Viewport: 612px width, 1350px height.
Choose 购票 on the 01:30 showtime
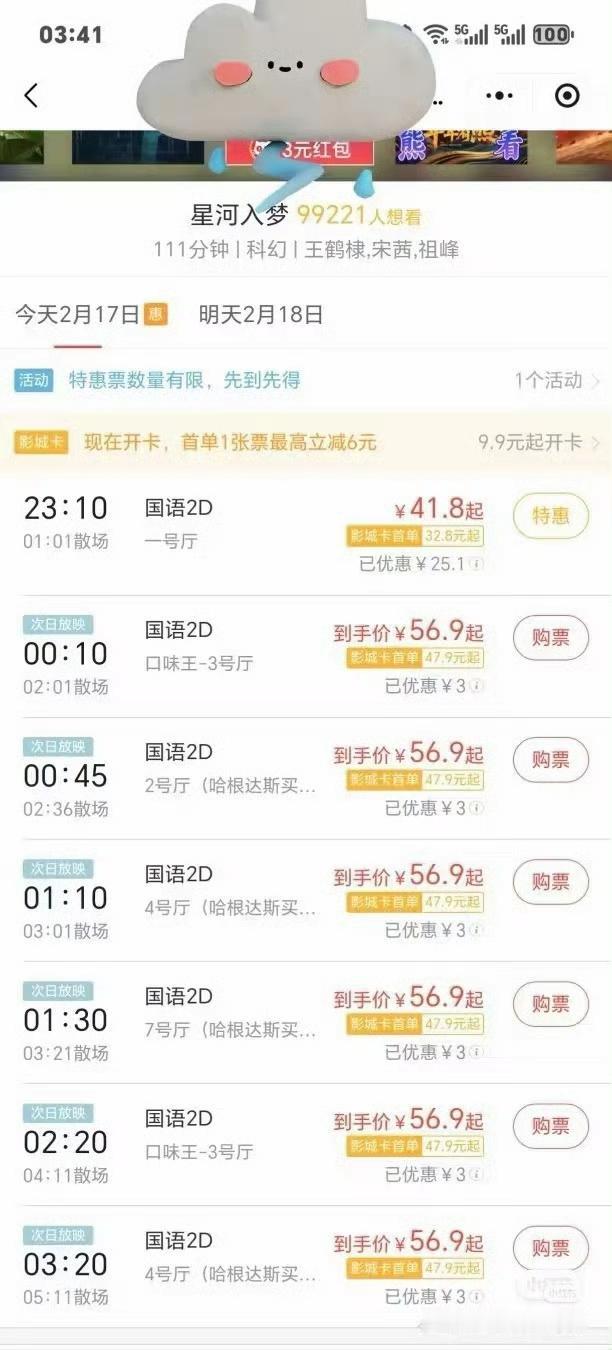(x=550, y=1004)
